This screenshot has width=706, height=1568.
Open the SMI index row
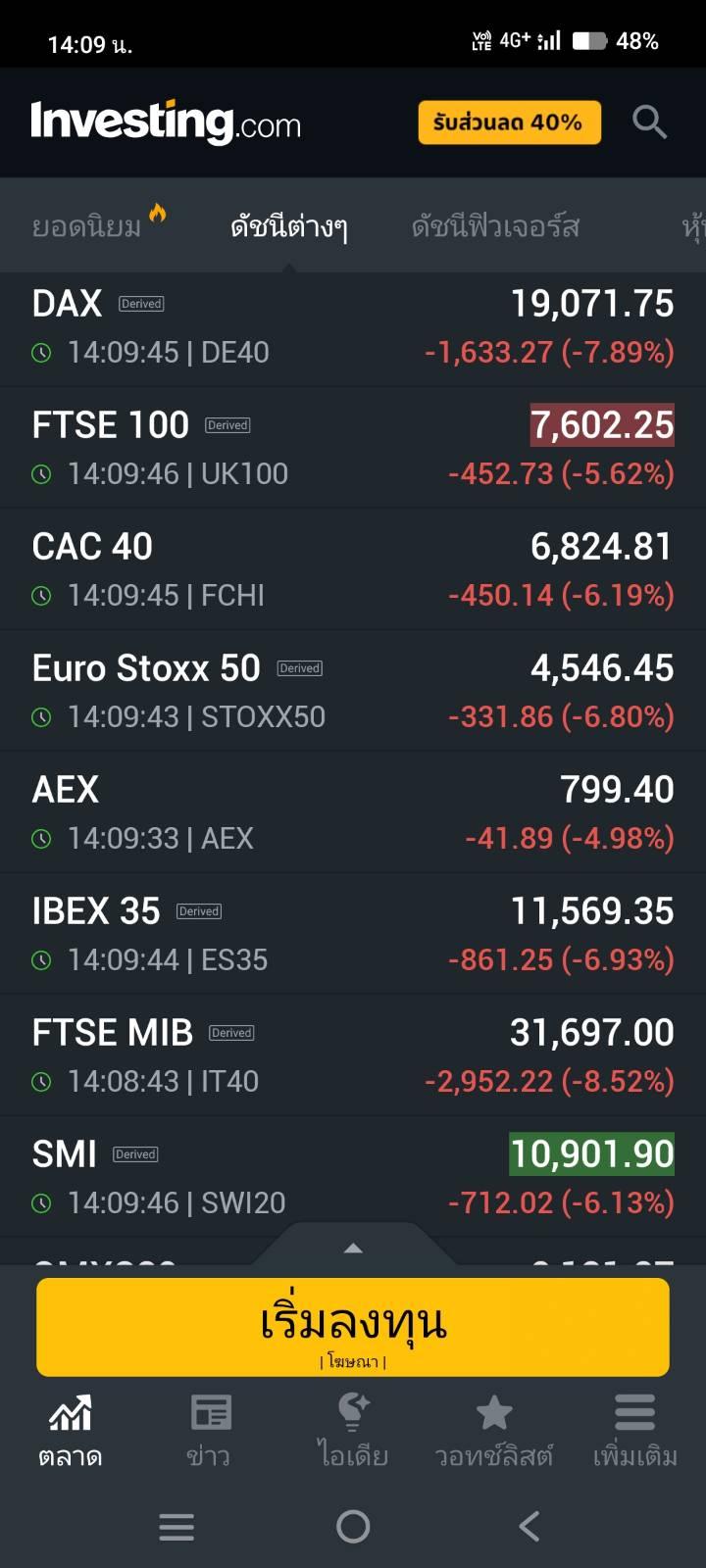tap(353, 1177)
